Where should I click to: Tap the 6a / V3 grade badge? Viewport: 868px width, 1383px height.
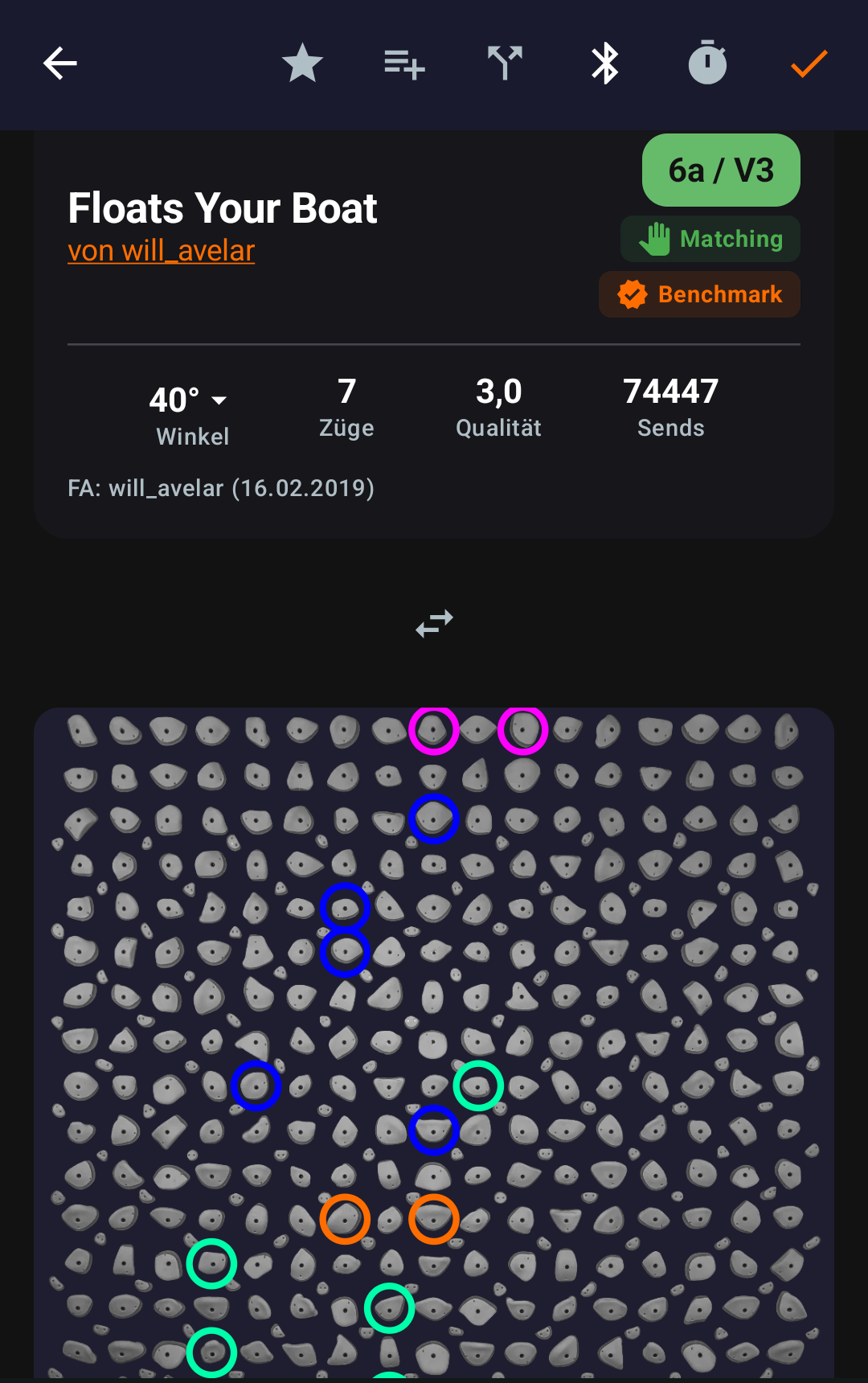721,170
